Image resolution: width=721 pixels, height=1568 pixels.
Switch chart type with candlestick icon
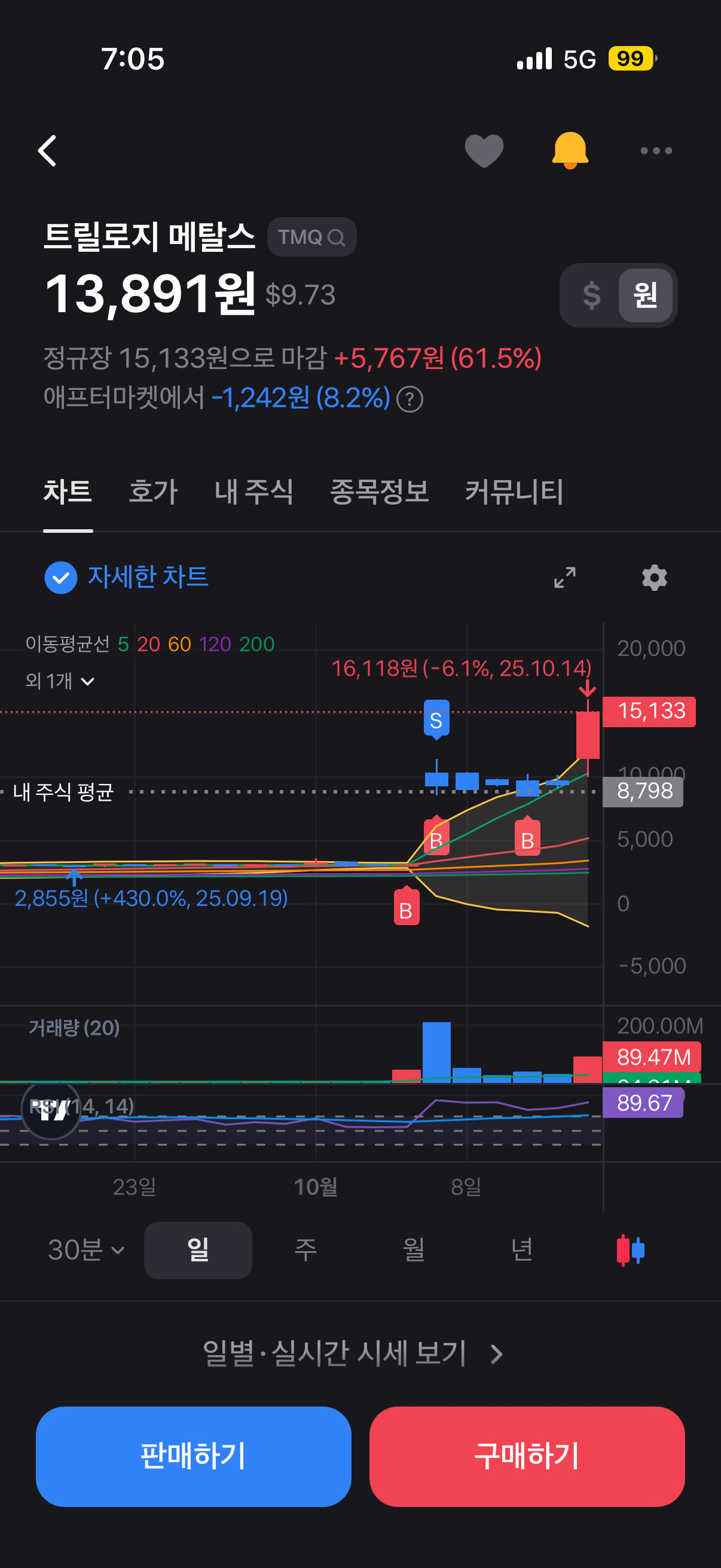tap(630, 1250)
